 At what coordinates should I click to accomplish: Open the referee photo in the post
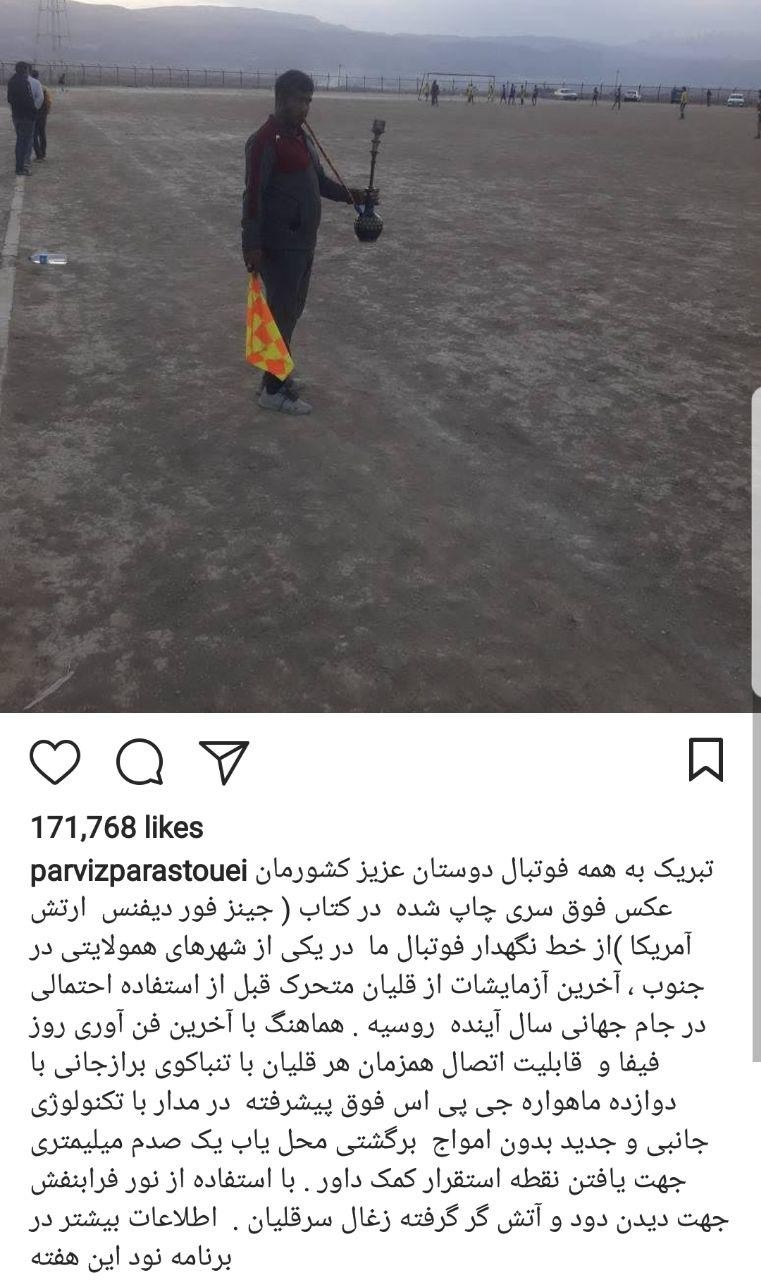pos(380,356)
